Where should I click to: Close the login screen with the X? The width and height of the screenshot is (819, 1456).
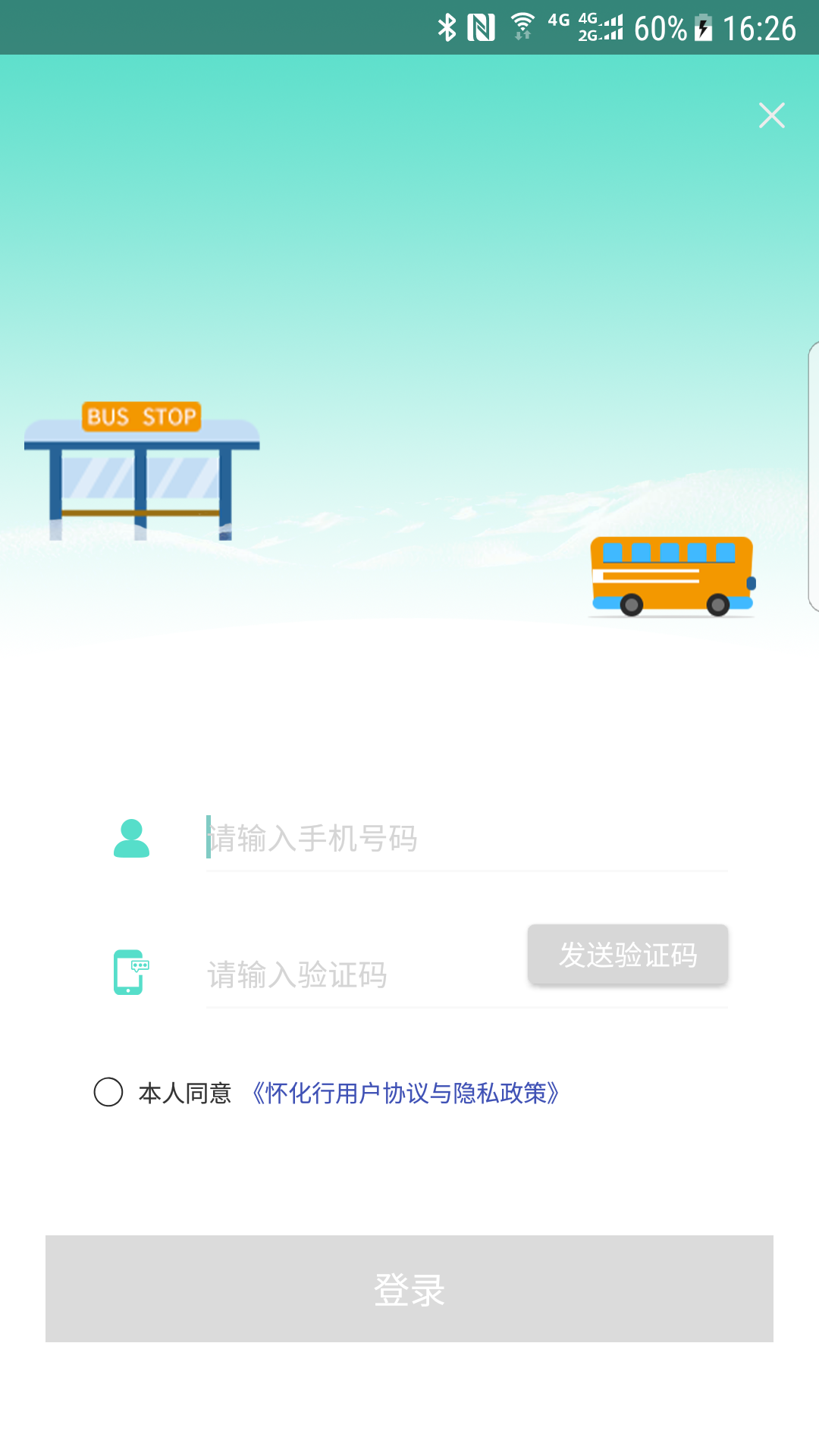coord(771,115)
